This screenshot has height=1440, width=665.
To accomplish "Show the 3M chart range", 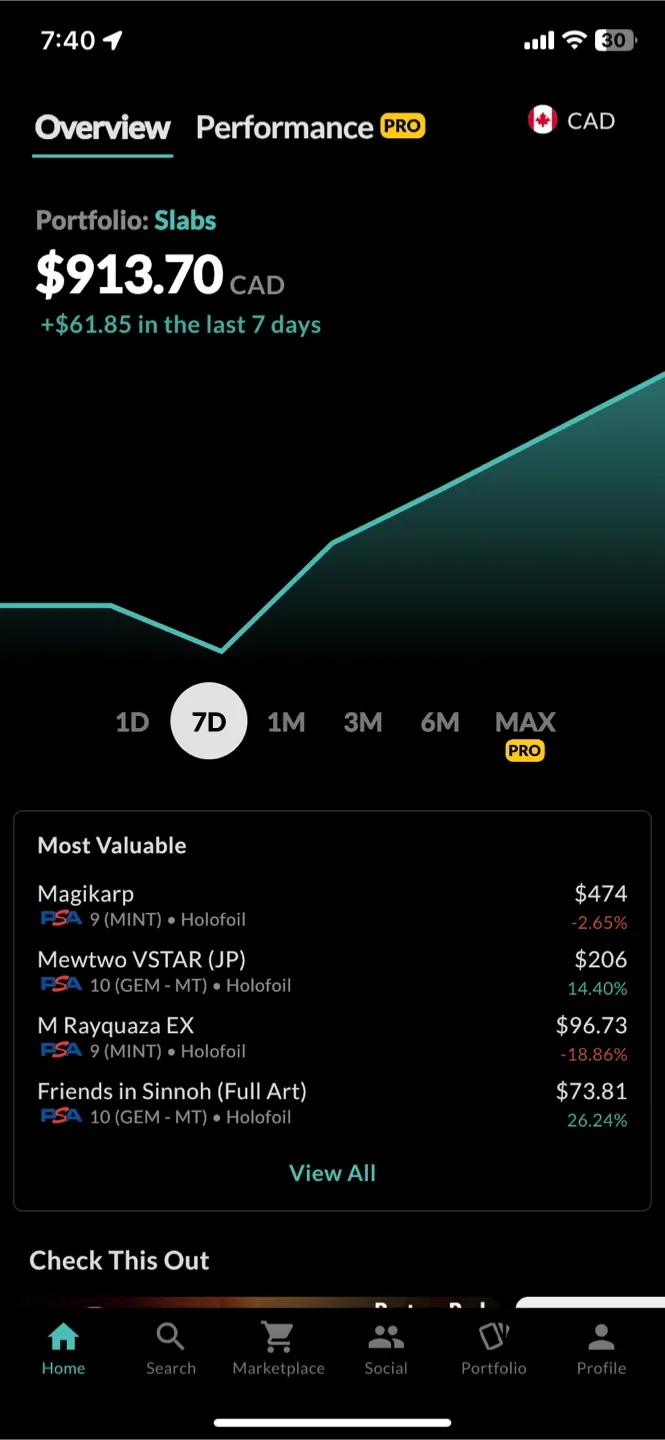I will click(363, 722).
